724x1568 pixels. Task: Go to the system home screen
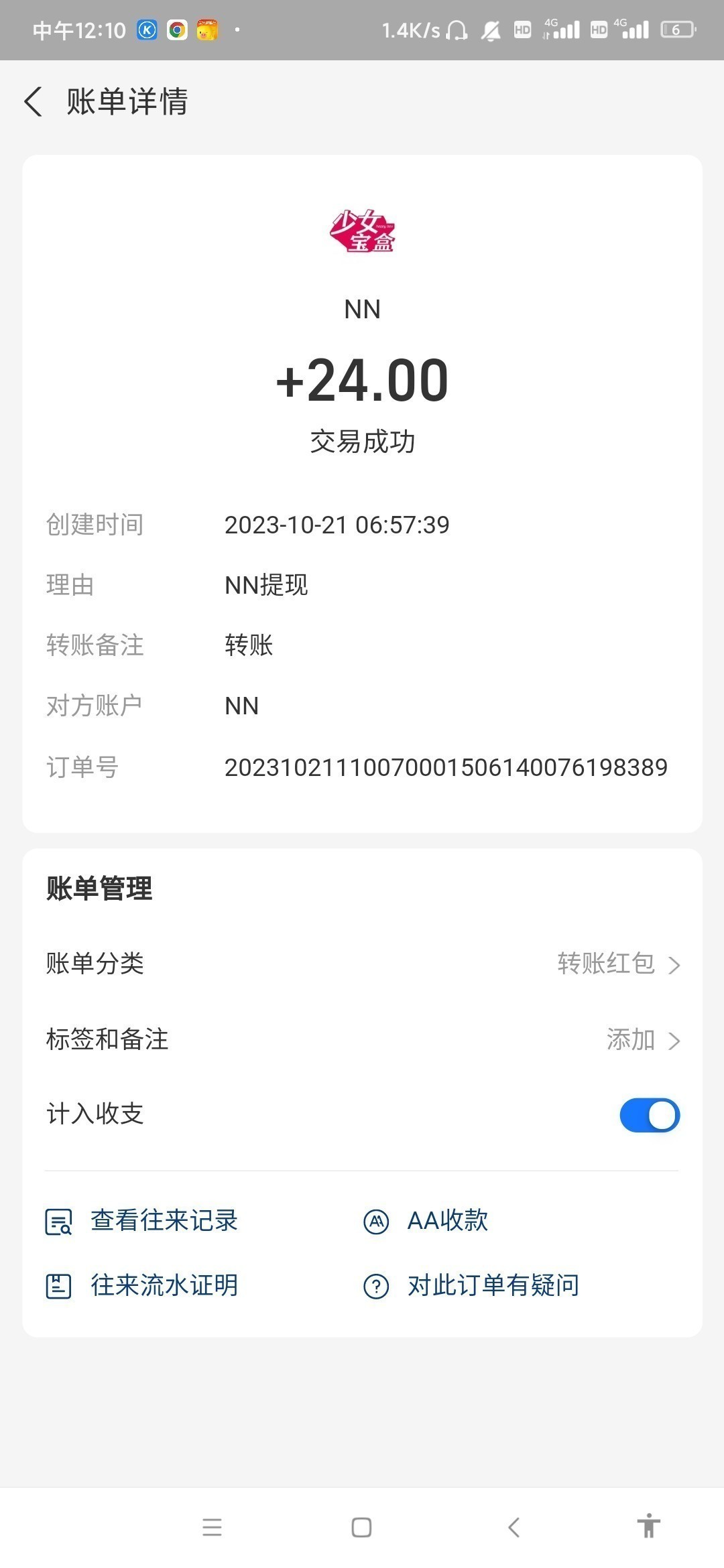click(x=361, y=1527)
